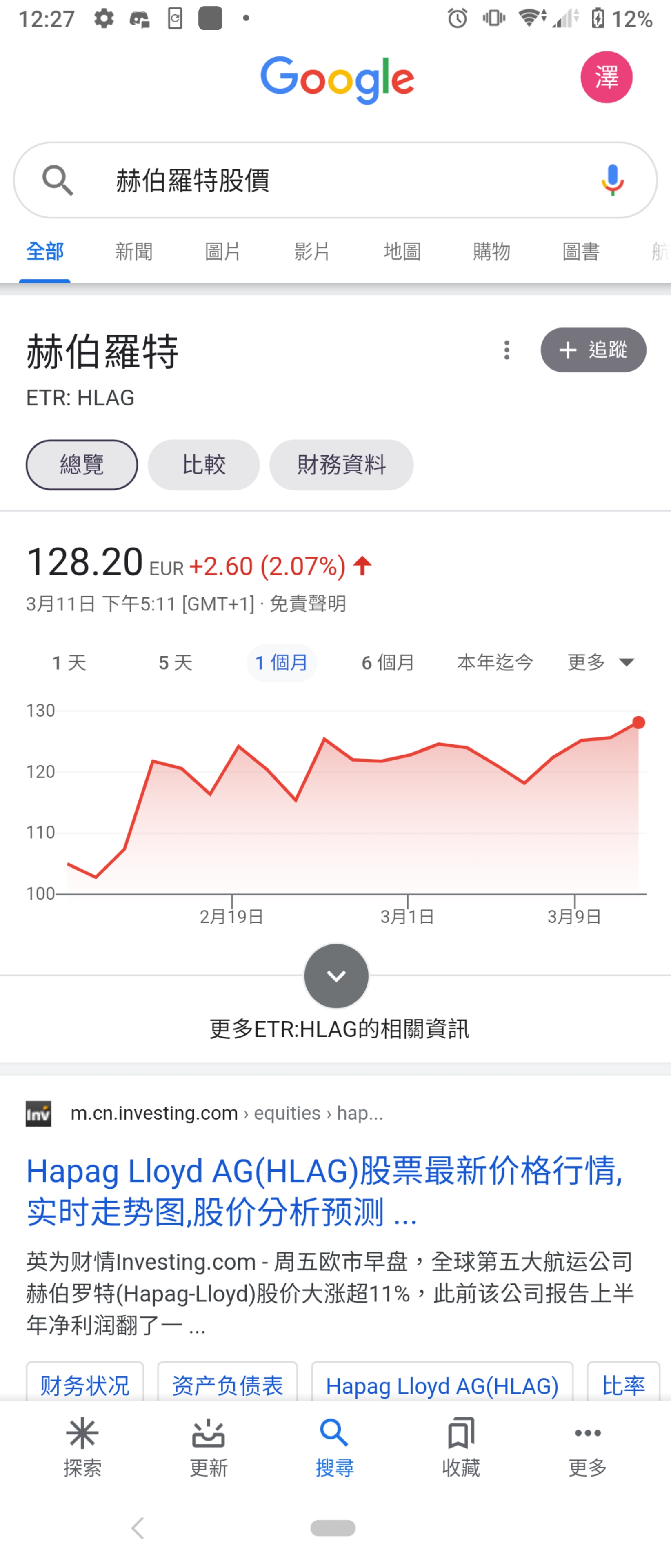Show the 5 天 price chart
Viewport: 671px width, 1568px height.
click(176, 662)
